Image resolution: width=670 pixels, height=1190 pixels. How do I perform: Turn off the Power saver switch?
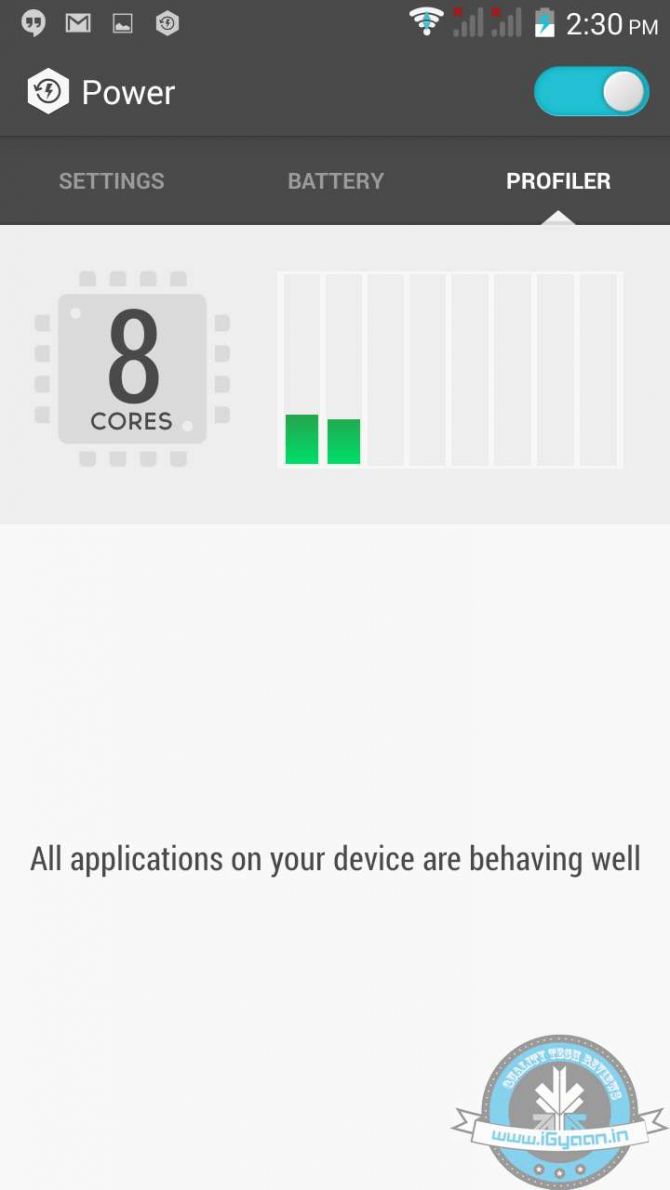click(591, 93)
